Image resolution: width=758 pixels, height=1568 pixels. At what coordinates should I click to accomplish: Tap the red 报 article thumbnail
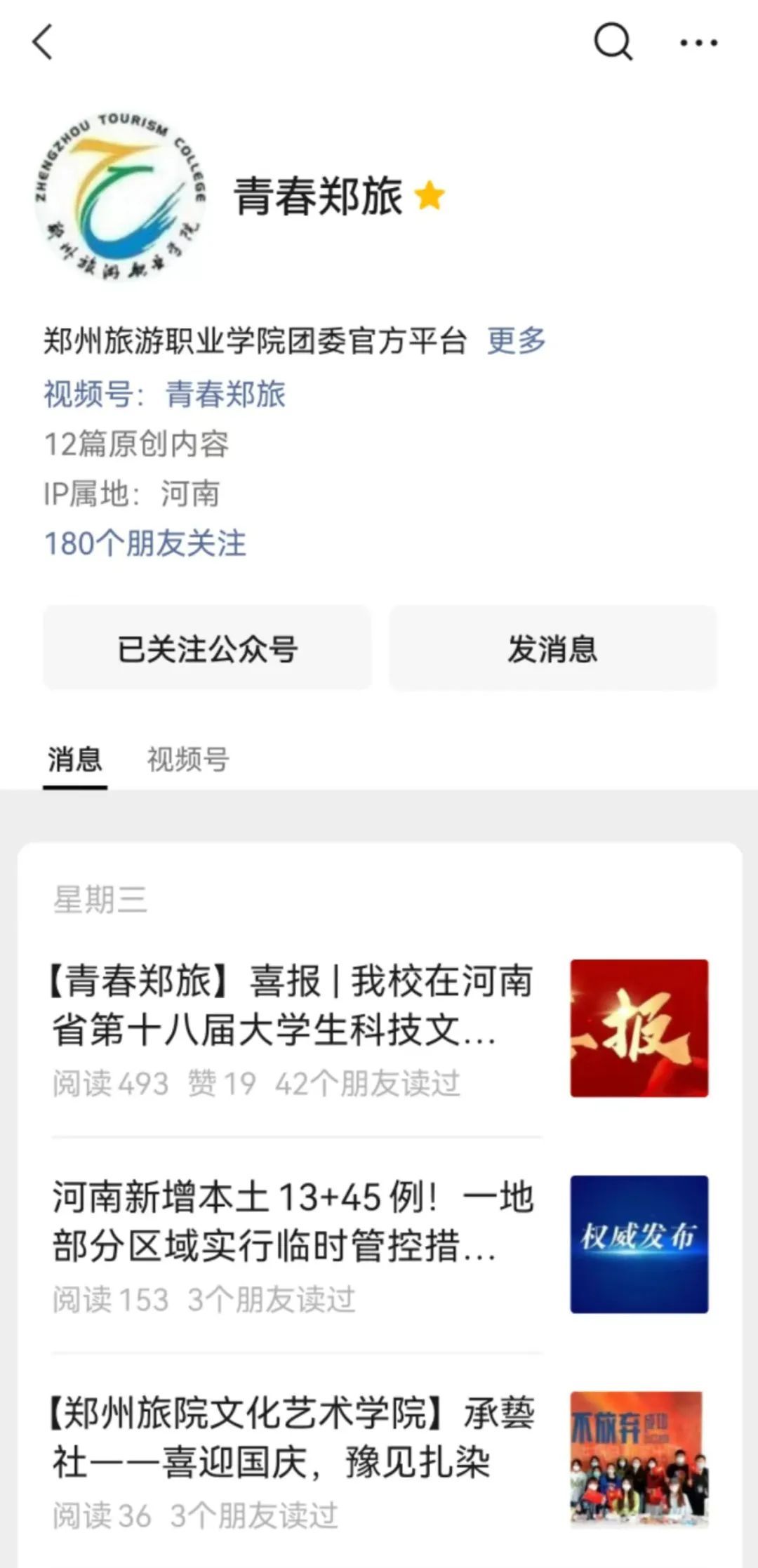pyautogui.click(x=639, y=1028)
